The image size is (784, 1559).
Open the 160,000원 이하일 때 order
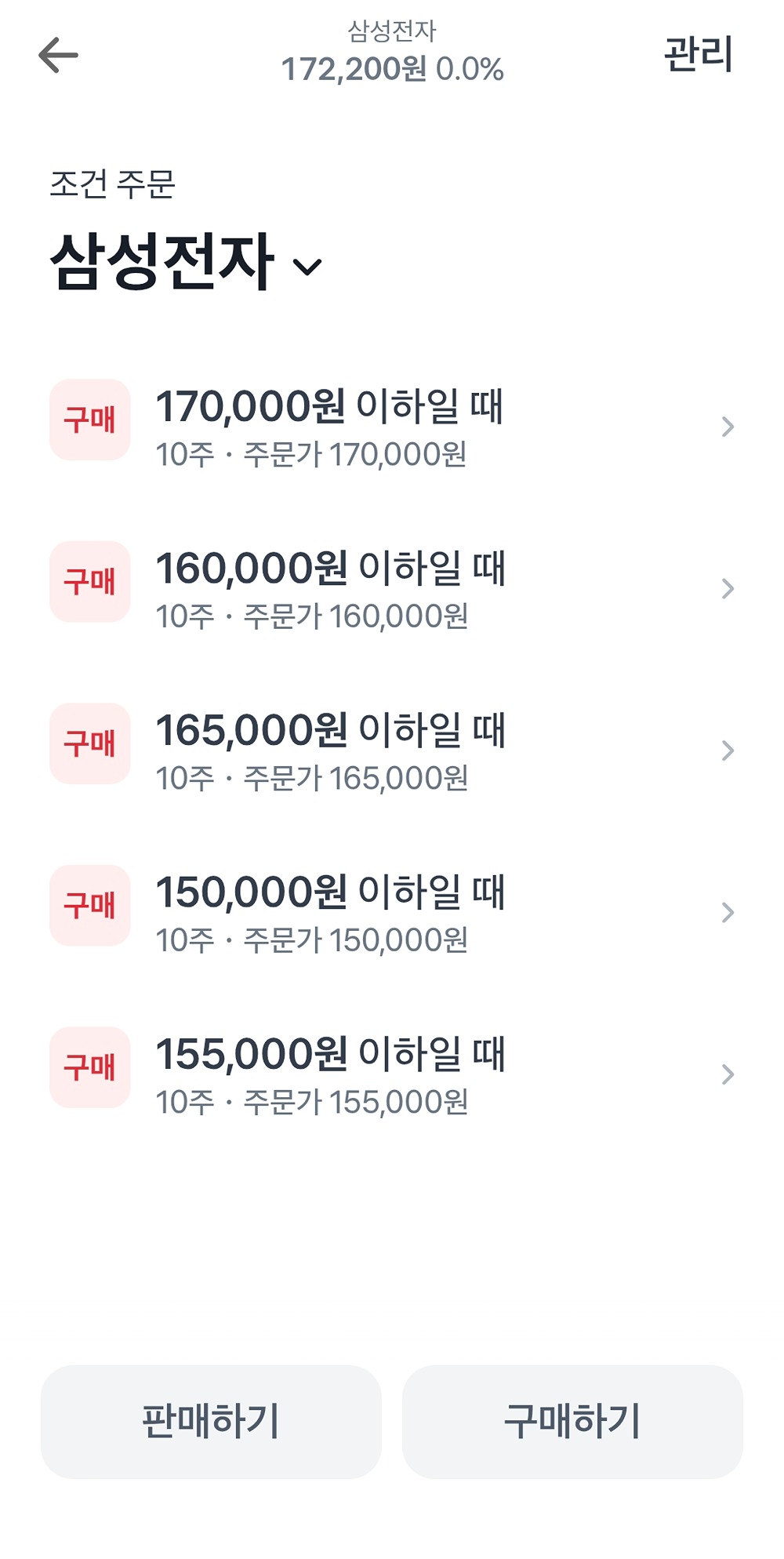(x=392, y=588)
